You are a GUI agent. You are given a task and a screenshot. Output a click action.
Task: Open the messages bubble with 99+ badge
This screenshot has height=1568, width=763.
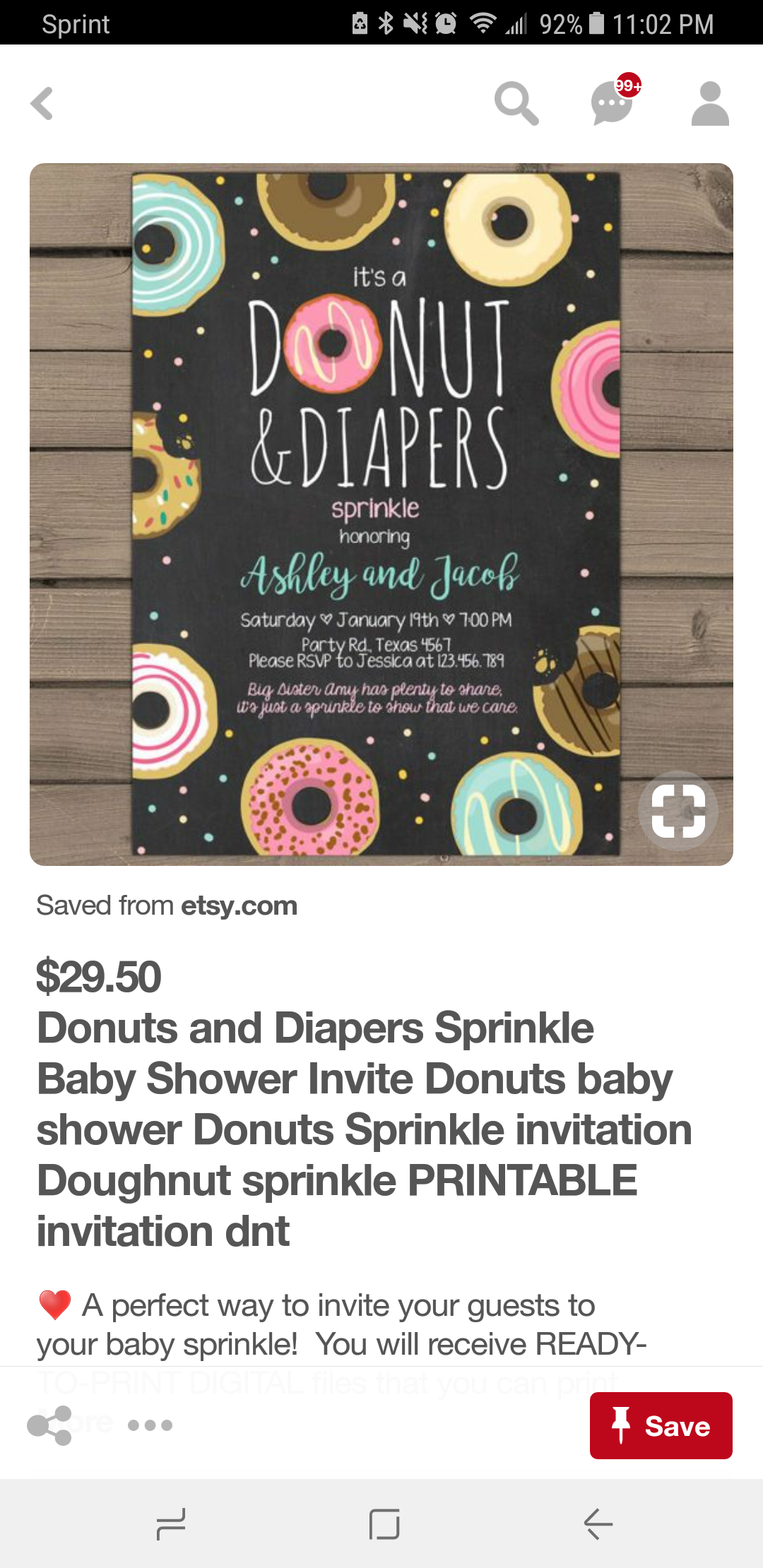[x=612, y=104]
